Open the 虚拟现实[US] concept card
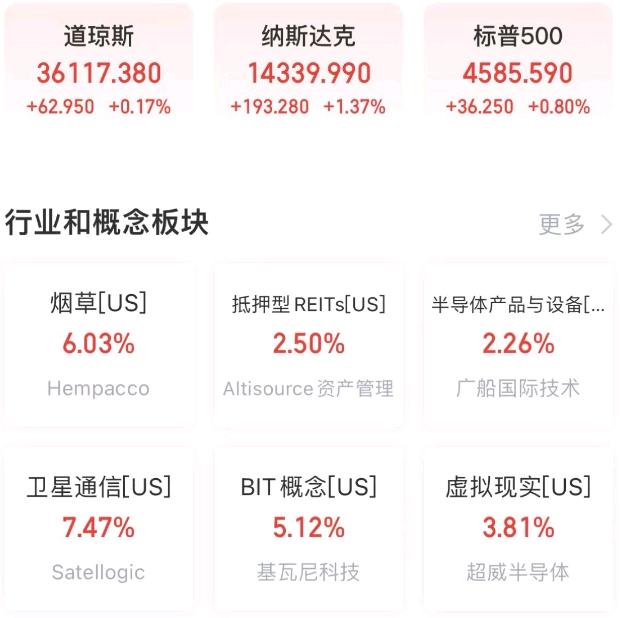The width and height of the screenshot is (620, 618). pyautogui.click(x=517, y=528)
